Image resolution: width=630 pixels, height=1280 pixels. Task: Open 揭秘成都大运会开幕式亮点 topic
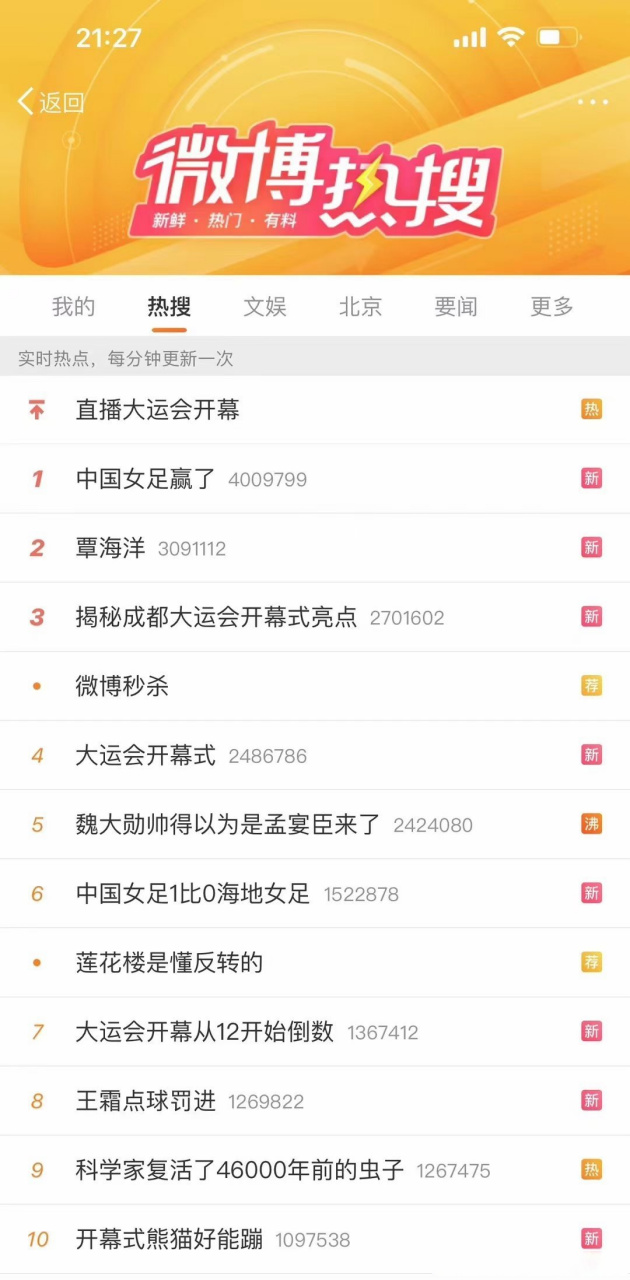[x=216, y=617]
